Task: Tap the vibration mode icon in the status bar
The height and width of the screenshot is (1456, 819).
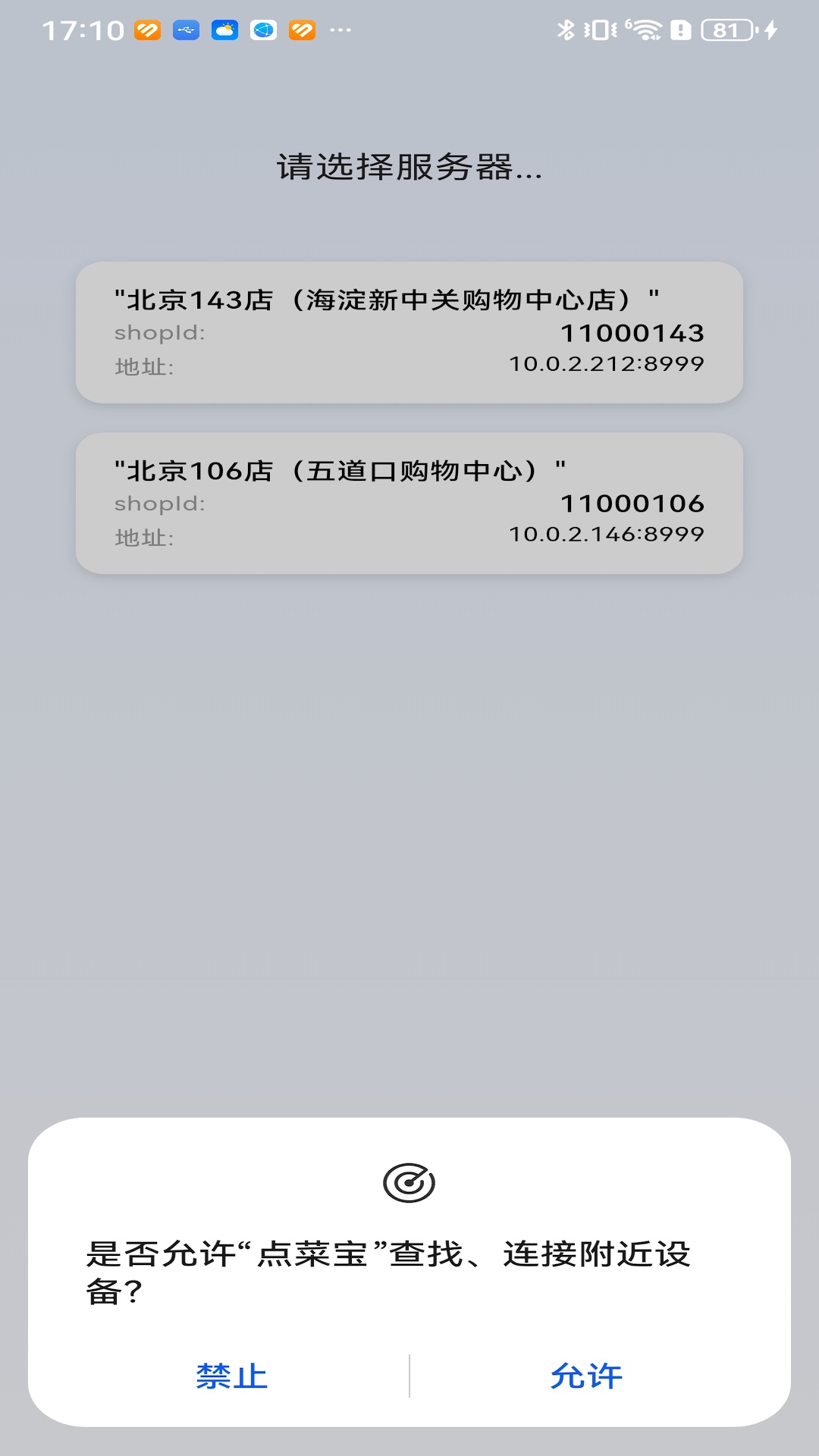Action: click(598, 28)
